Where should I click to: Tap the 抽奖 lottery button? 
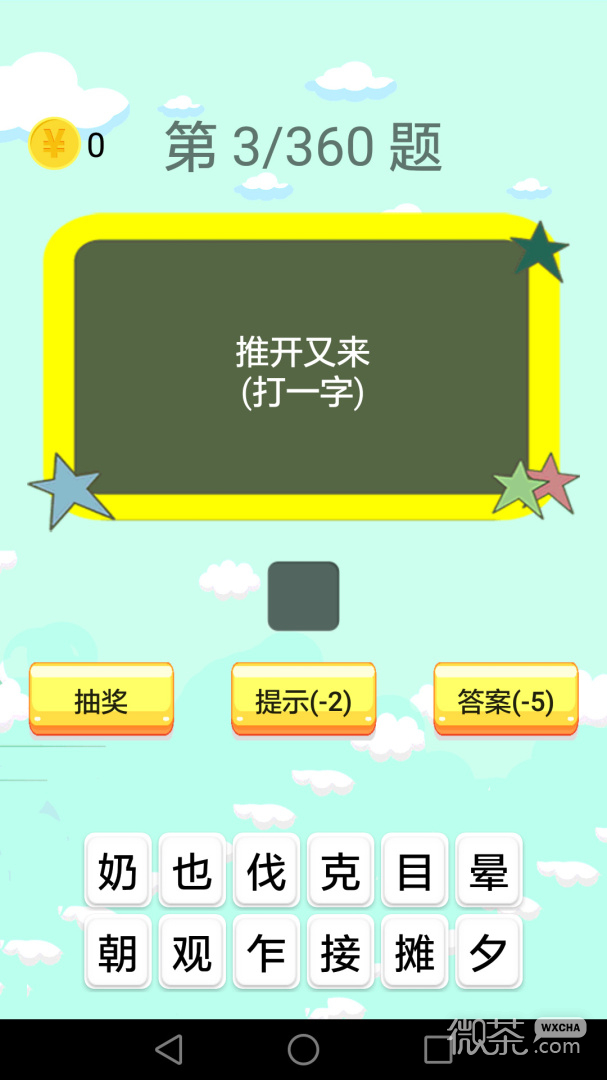click(x=101, y=699)
